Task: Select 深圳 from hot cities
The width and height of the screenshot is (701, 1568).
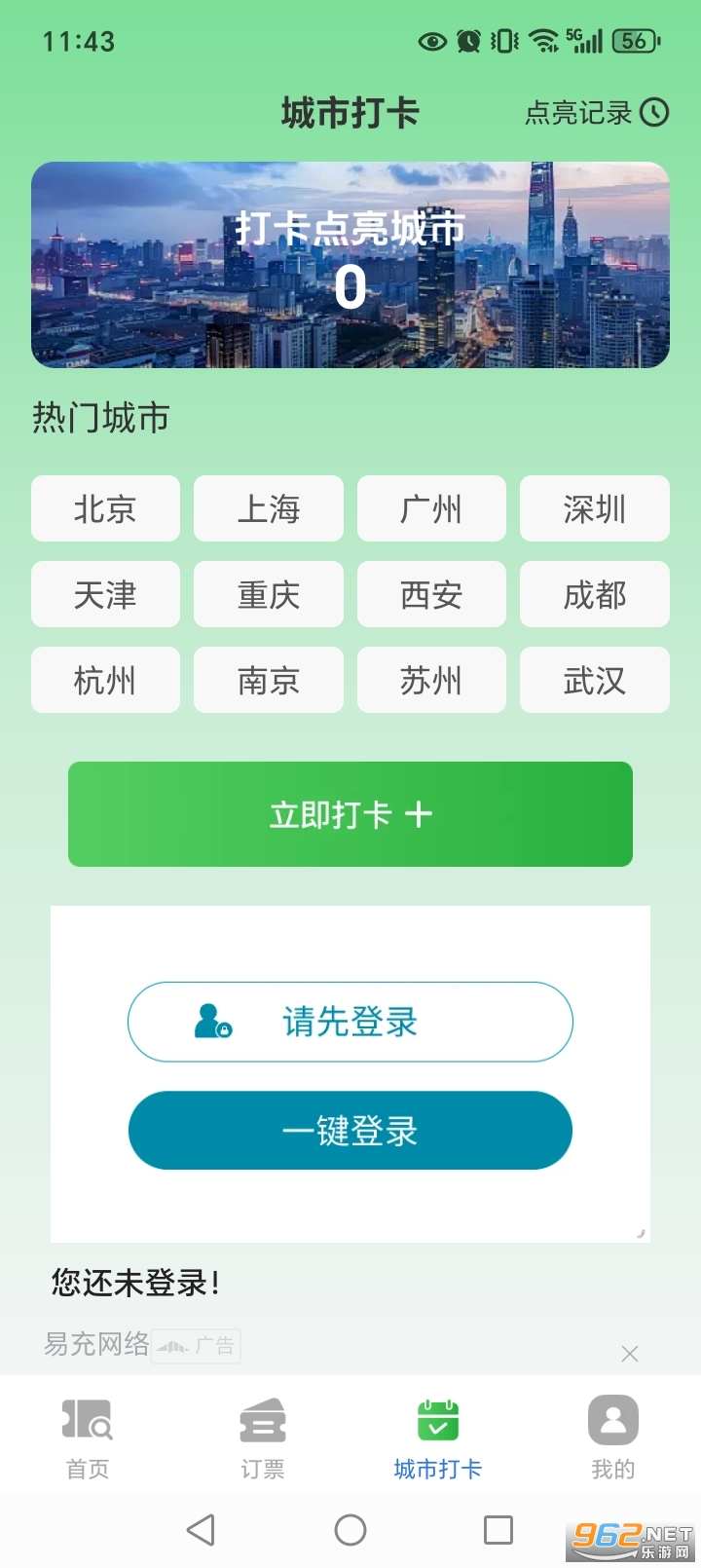Action: pyautogui.click(x=595, y=509)
